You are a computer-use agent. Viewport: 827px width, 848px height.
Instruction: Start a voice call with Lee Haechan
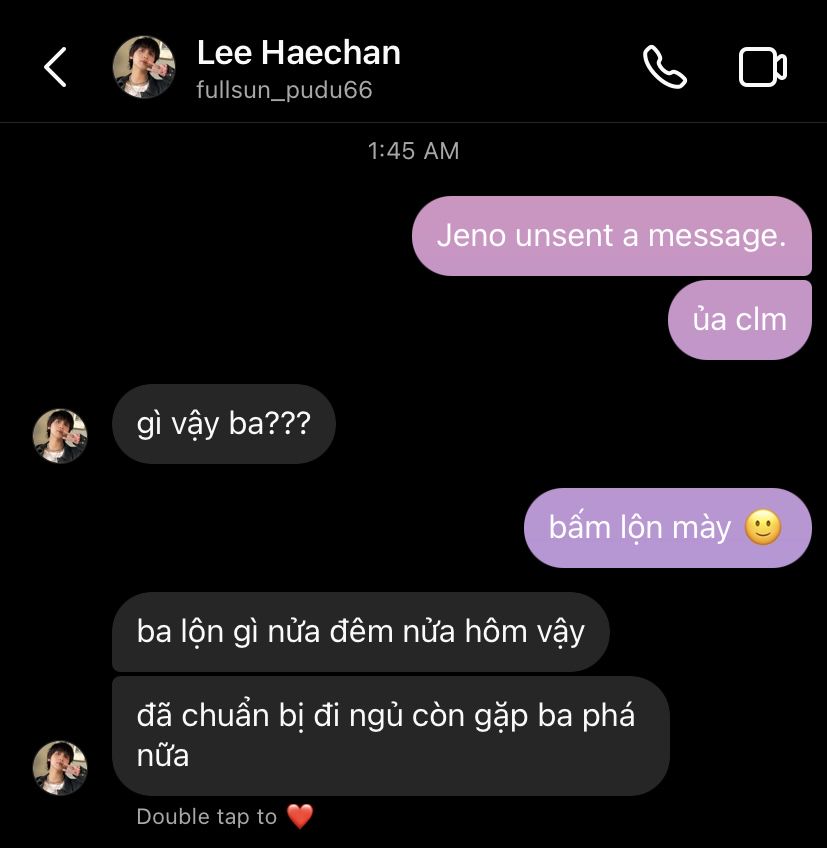[x=664, y=67]
